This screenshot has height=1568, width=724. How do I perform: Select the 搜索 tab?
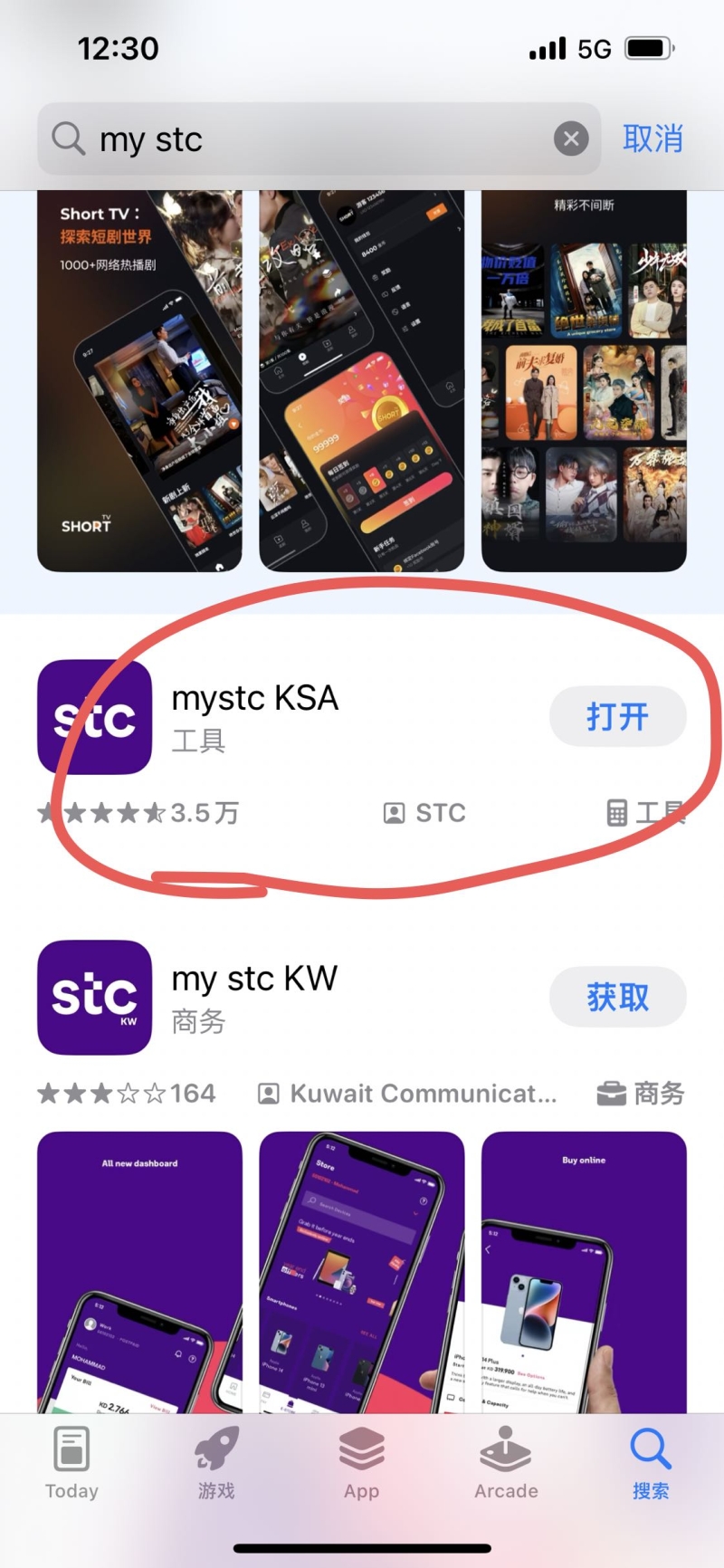pyautogui.click(x=651, y=1464)
